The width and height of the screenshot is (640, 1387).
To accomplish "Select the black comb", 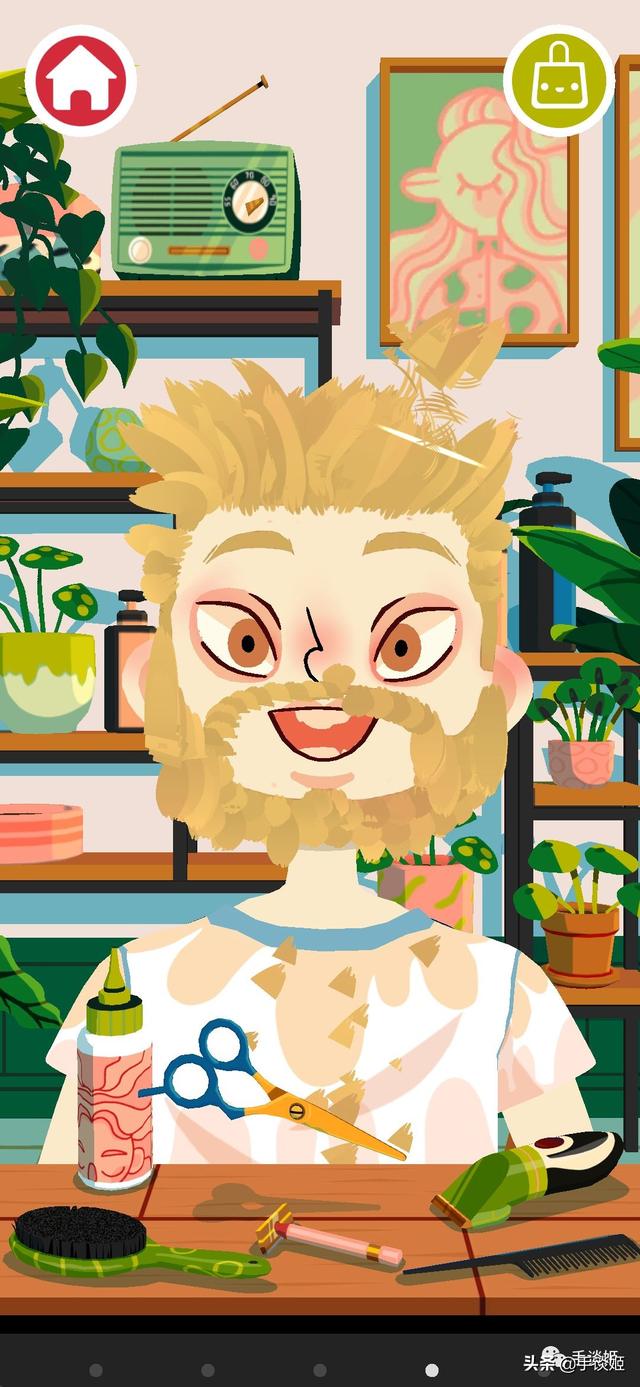I will pyautogui.click(x=540, y=1258).
